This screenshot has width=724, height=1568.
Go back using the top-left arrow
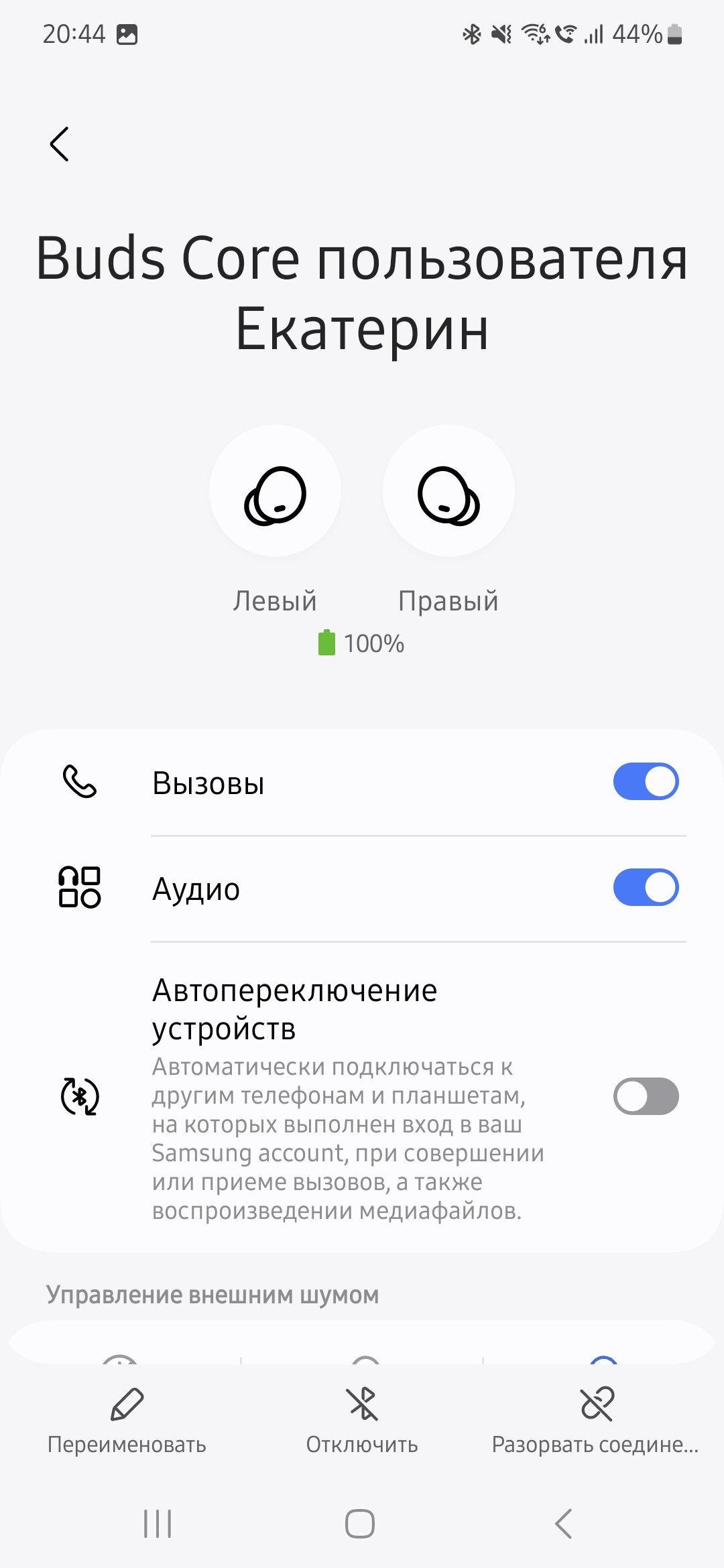pyautogui.click(x=60, y=144)
